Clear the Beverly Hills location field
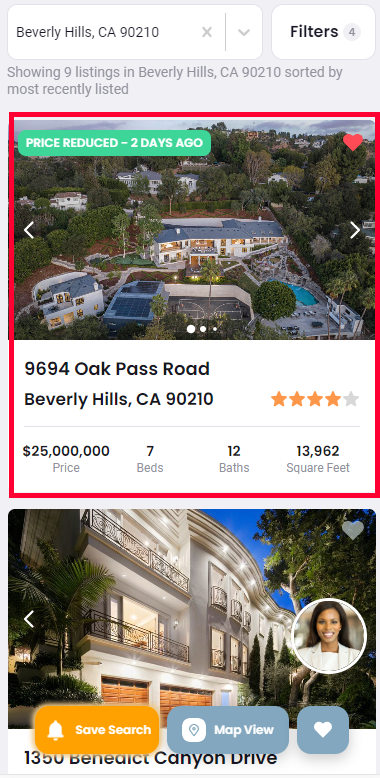Screen dimensions: 380x778 [x=207, y=32]
